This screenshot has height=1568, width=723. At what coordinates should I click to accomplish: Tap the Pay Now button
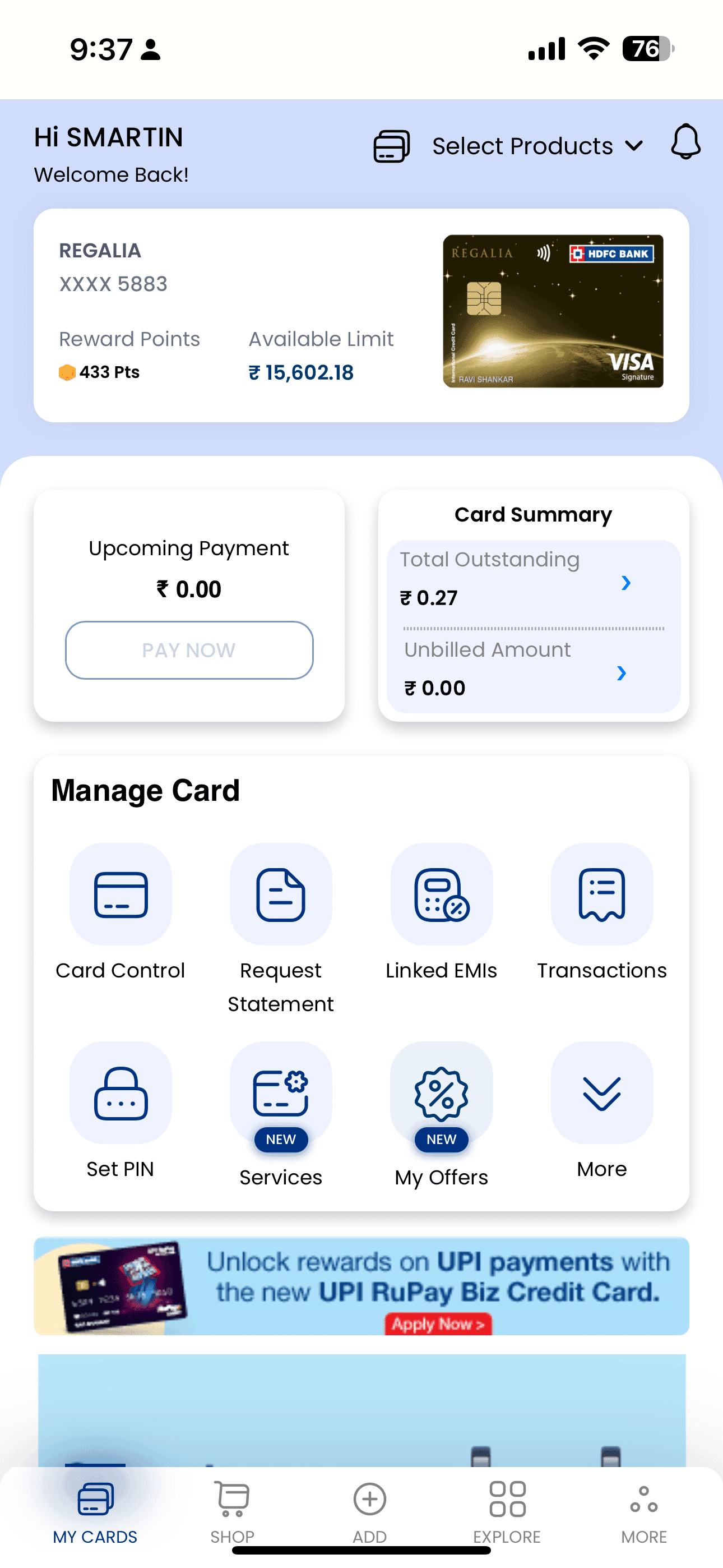coord(189,650)
